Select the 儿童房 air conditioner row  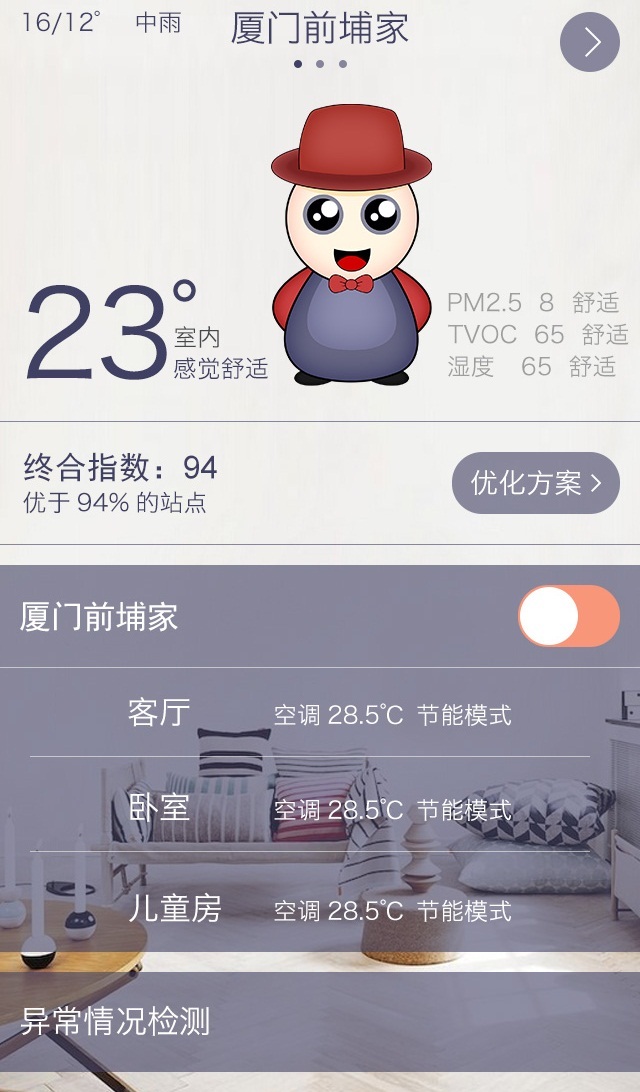point(320,909)
